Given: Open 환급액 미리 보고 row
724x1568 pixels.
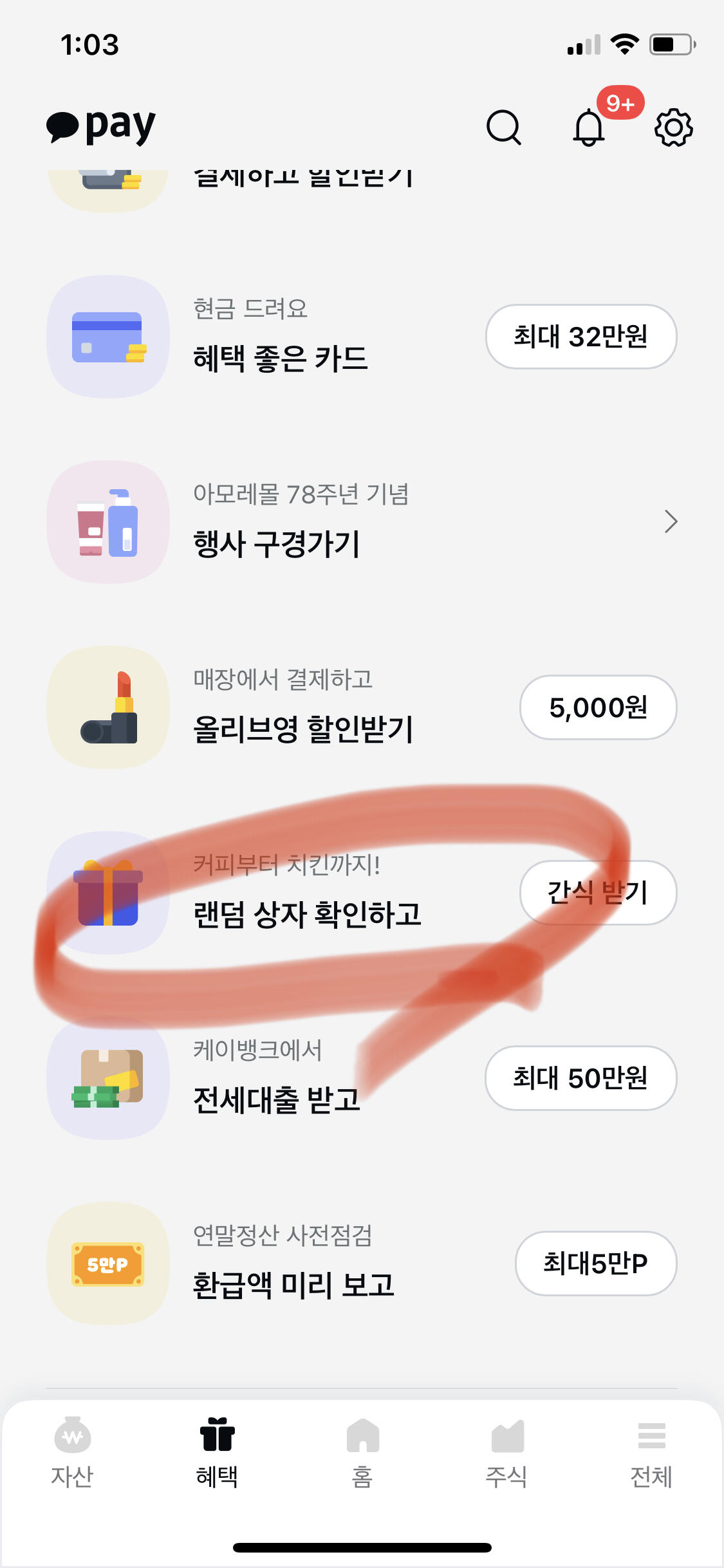Looking at the screenshot, I should (x=293, y=1284).
